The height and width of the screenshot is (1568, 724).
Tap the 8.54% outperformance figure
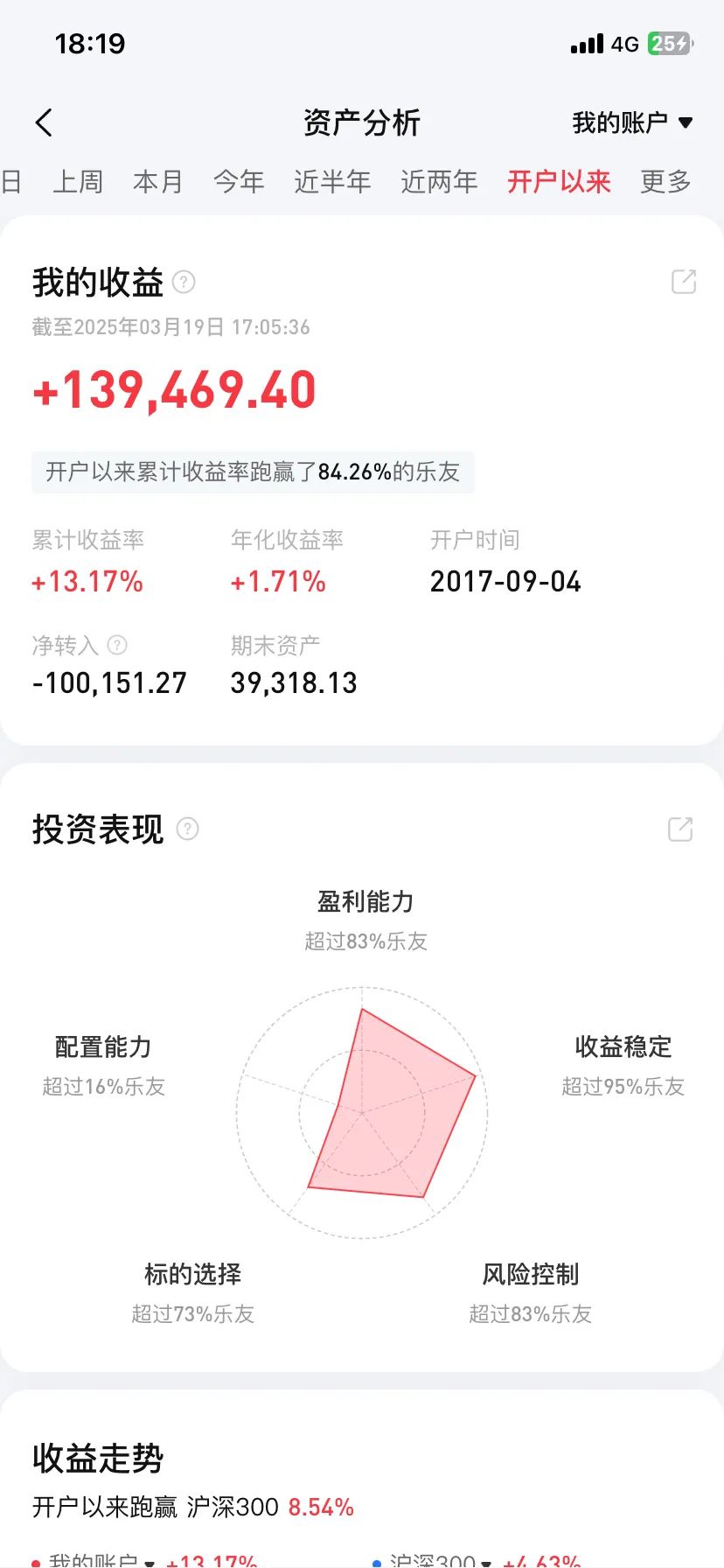320,1507
